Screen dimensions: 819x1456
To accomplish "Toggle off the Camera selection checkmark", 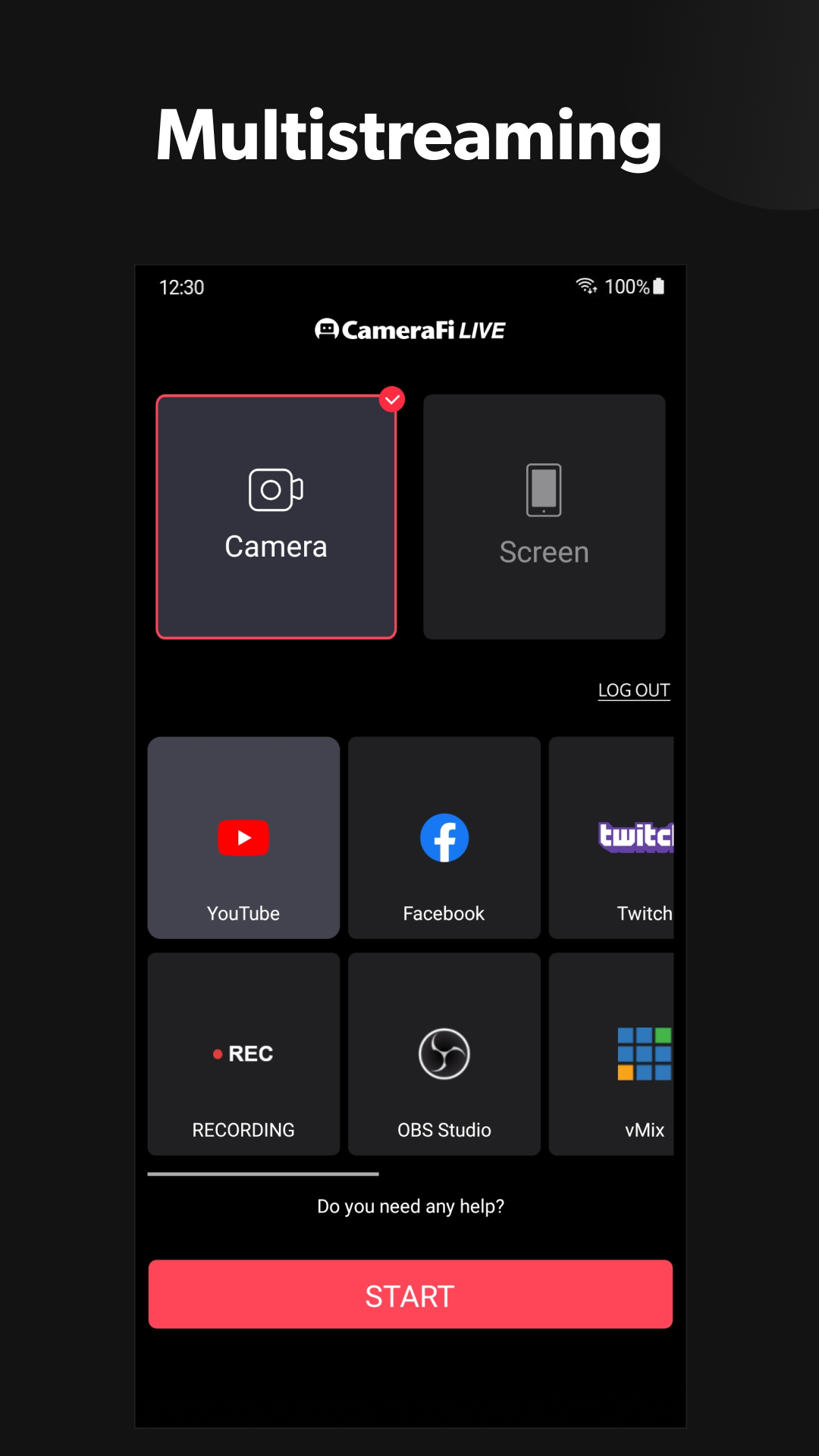I will click(x=392, y=397).
